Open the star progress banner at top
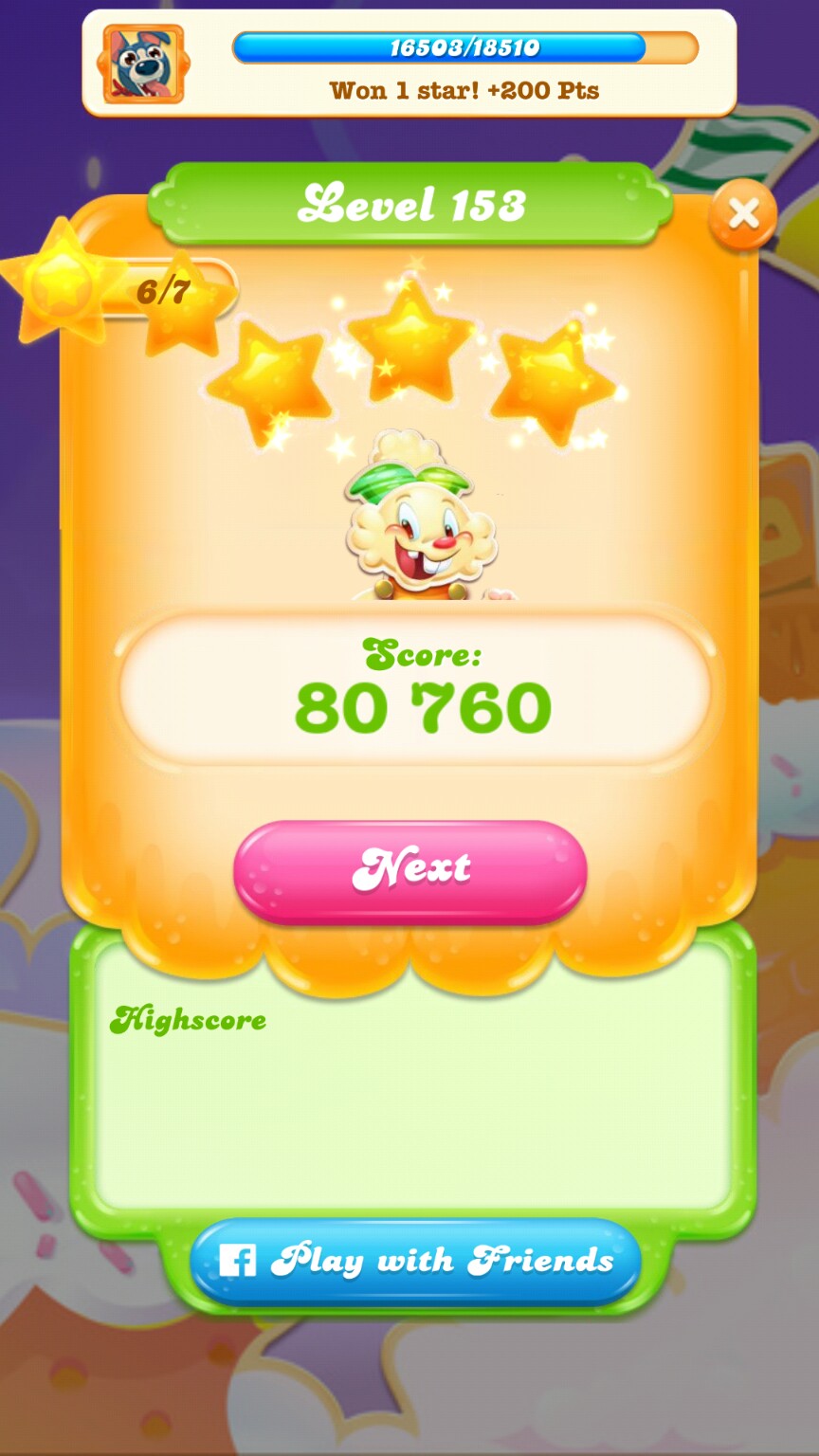This screenshot has height=1456, width=819. pyautogui.click(x=409, y=64)
